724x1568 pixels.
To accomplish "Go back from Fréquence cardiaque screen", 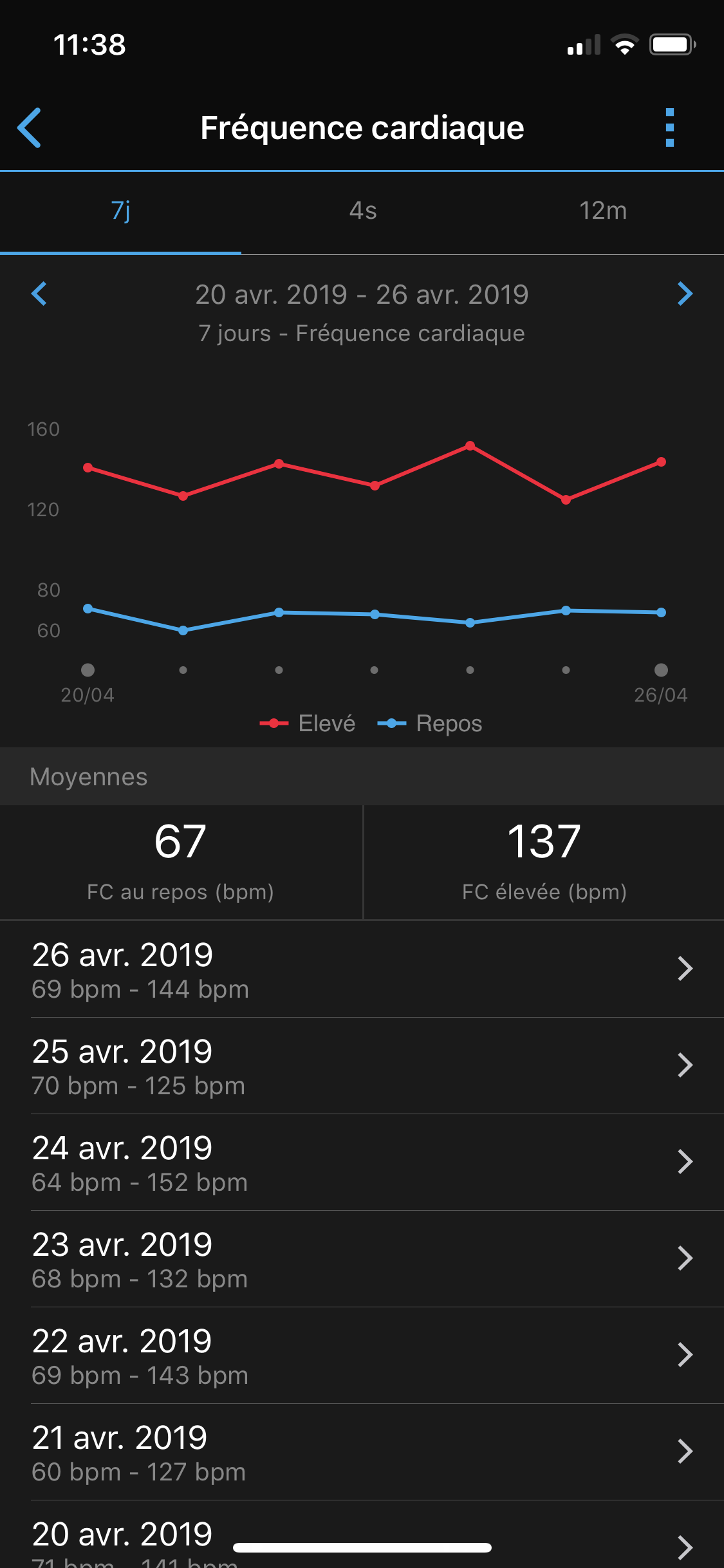I will [30, 127].
